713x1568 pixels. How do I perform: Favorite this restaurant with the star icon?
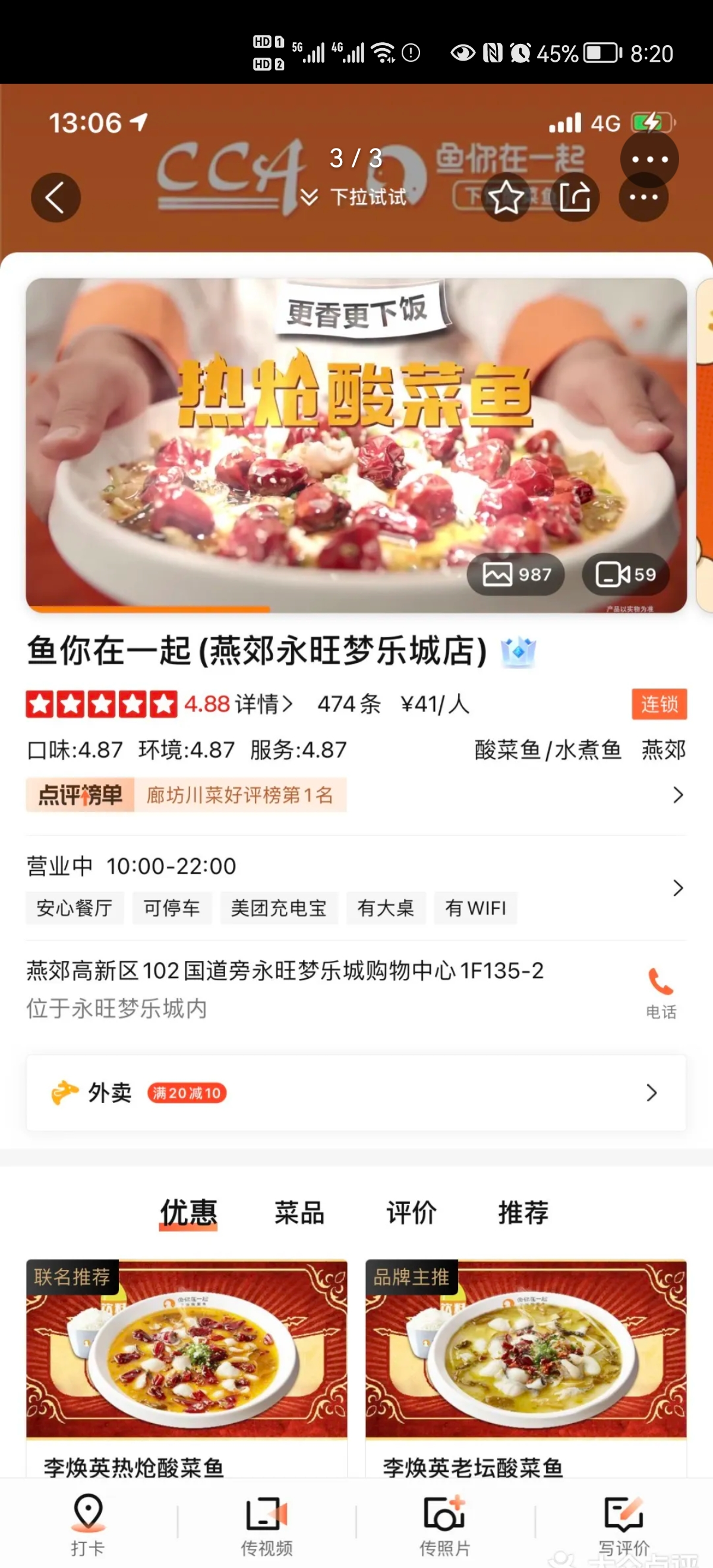click(x=506, y=197)
